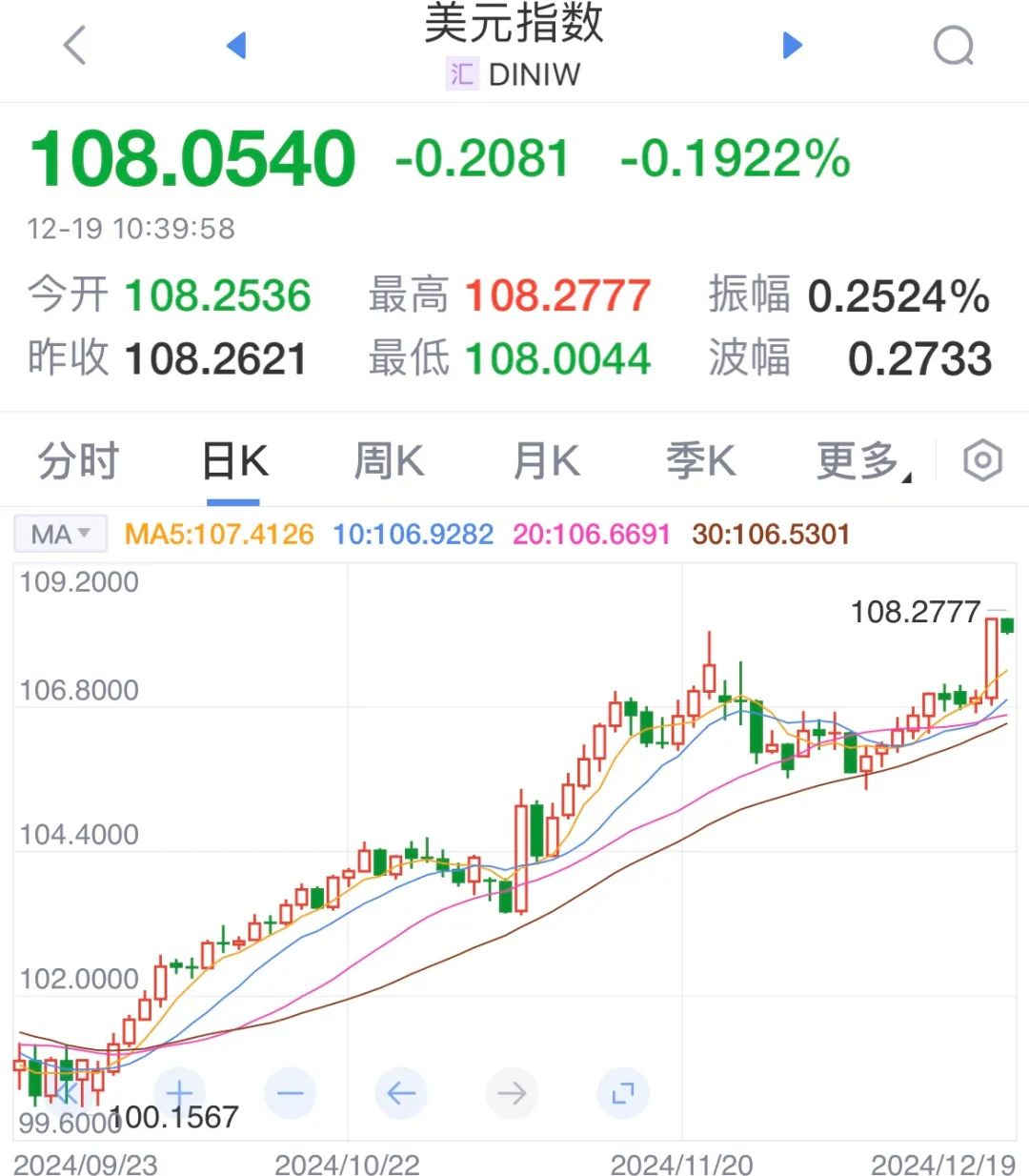Zoom in the chart with plus button
The image size is (1029, 1176).
click(179, 1093)
